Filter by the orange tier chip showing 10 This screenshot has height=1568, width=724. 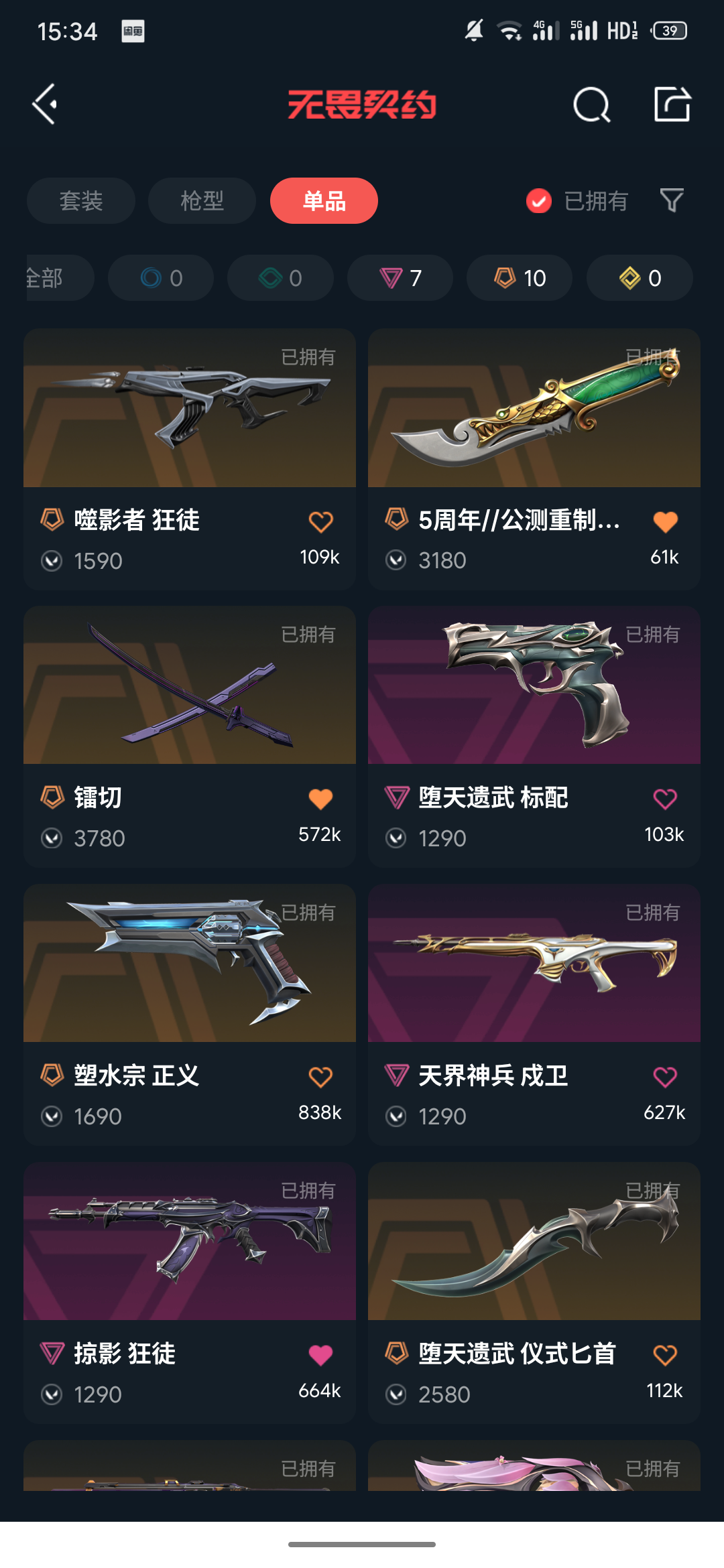[x=520, y=278]
